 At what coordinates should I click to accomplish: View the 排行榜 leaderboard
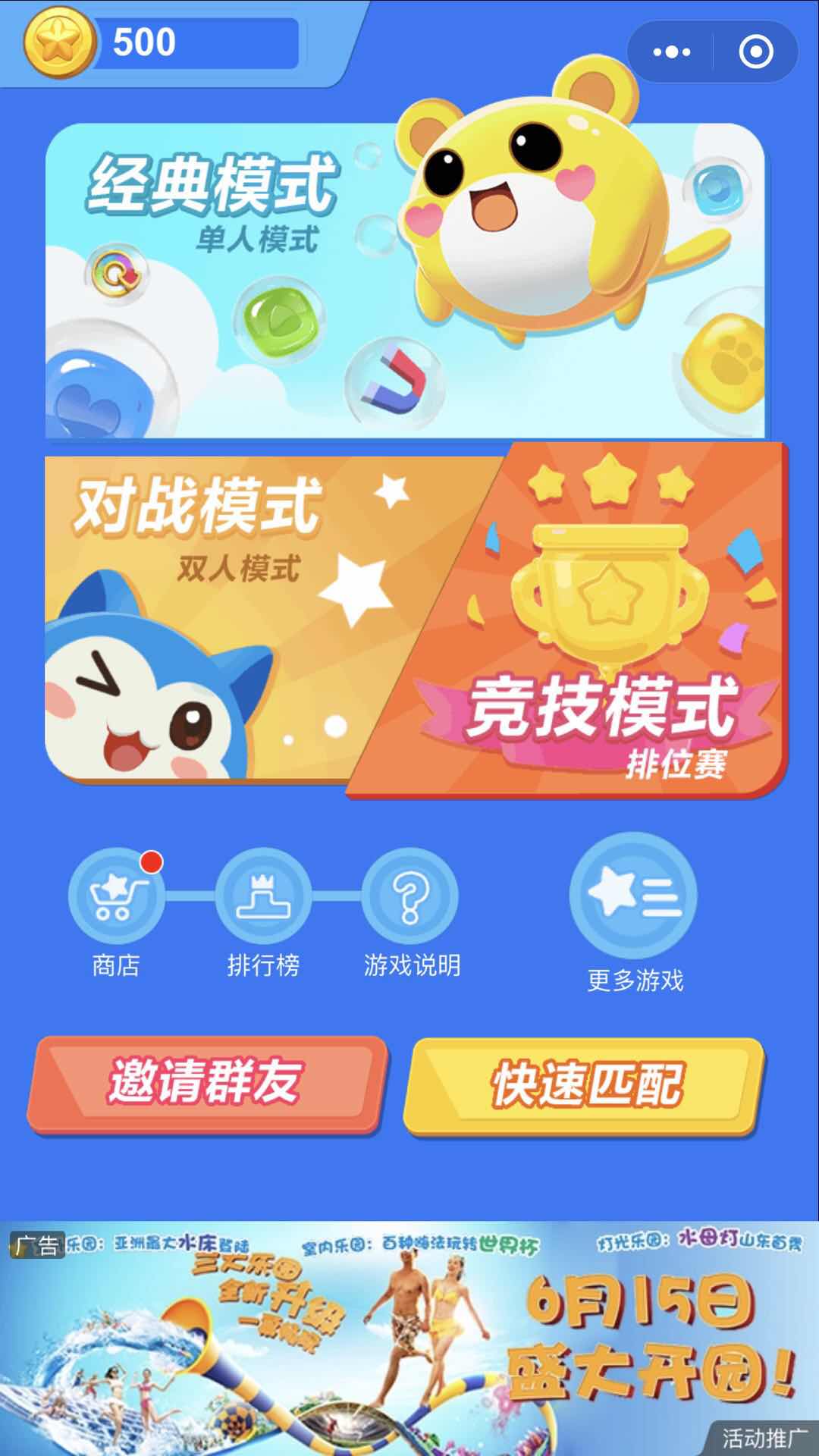click(x=263, y=897)
